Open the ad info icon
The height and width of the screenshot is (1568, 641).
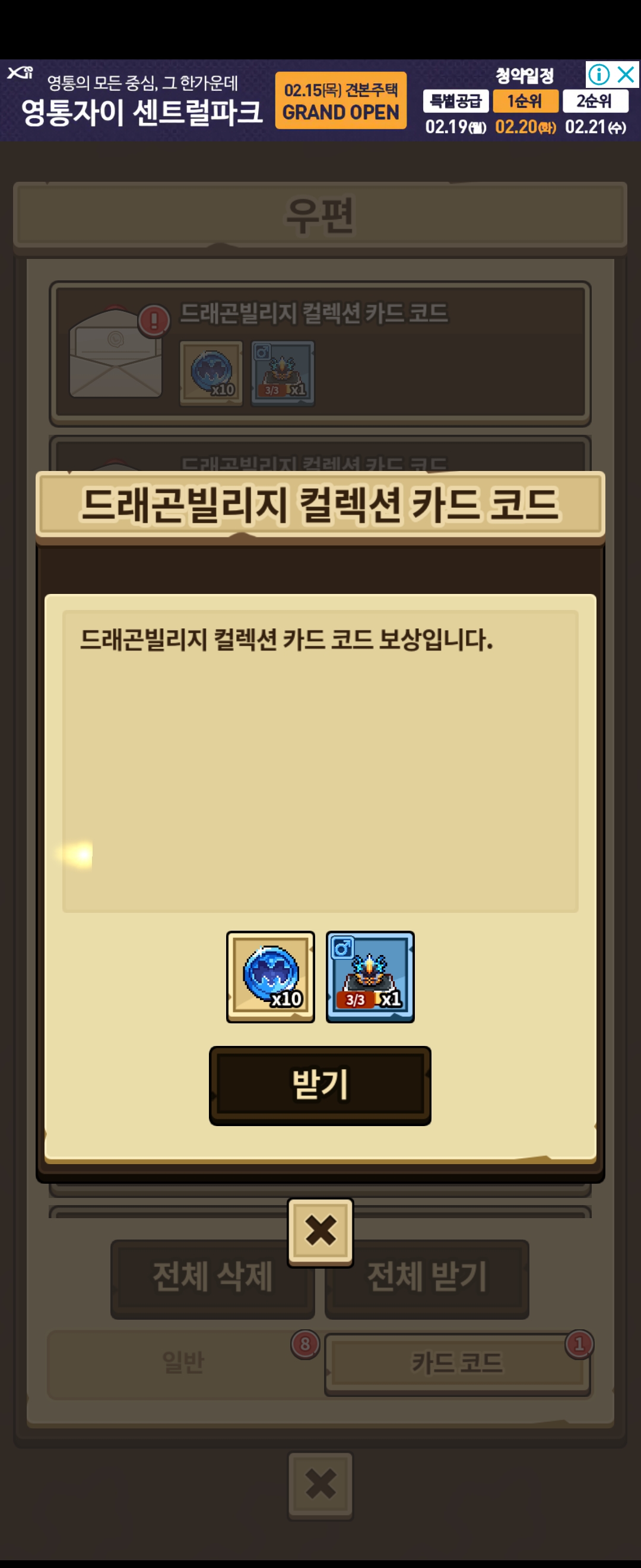pyautogui.click(x=598, y=75)
